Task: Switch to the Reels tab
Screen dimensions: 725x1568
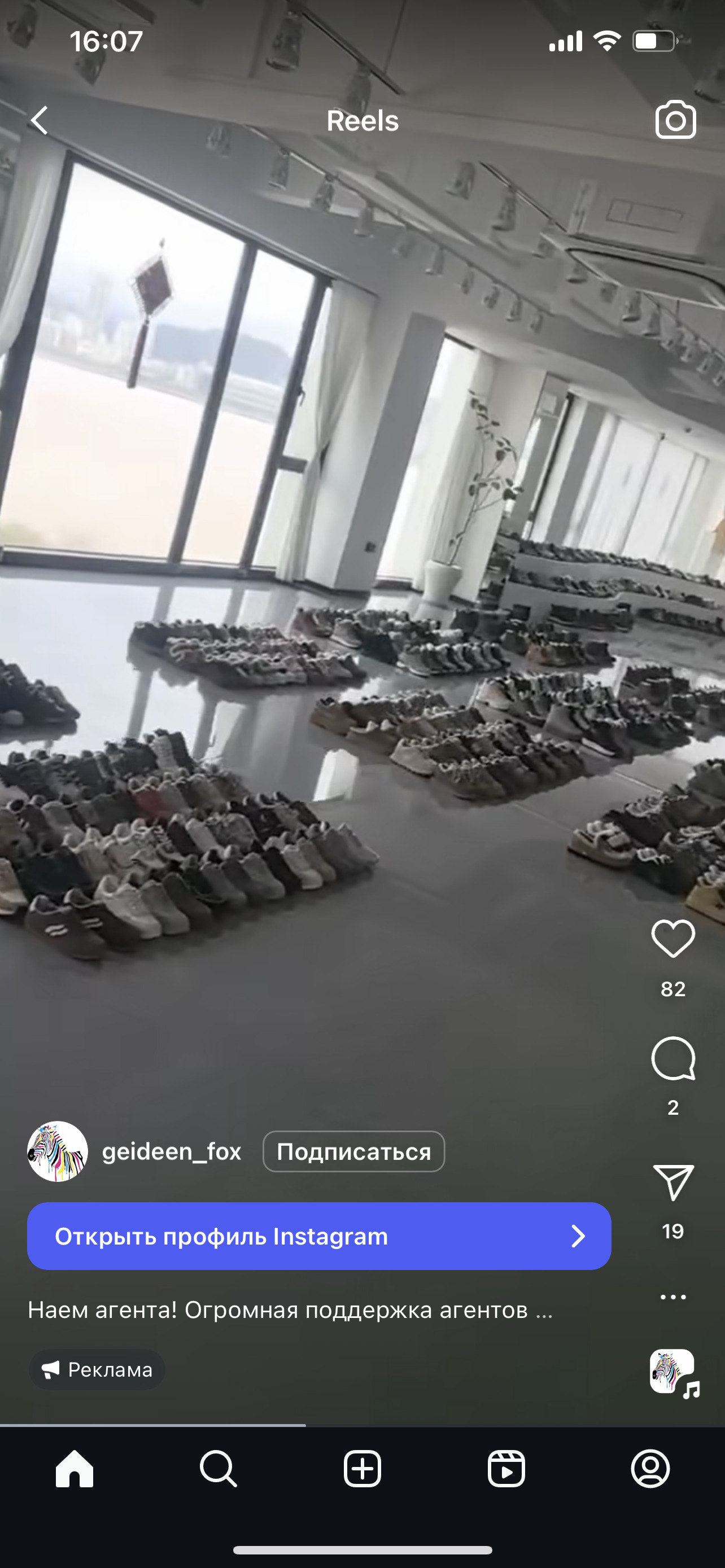Action: pyautogui.click(x=506, y=1469)
